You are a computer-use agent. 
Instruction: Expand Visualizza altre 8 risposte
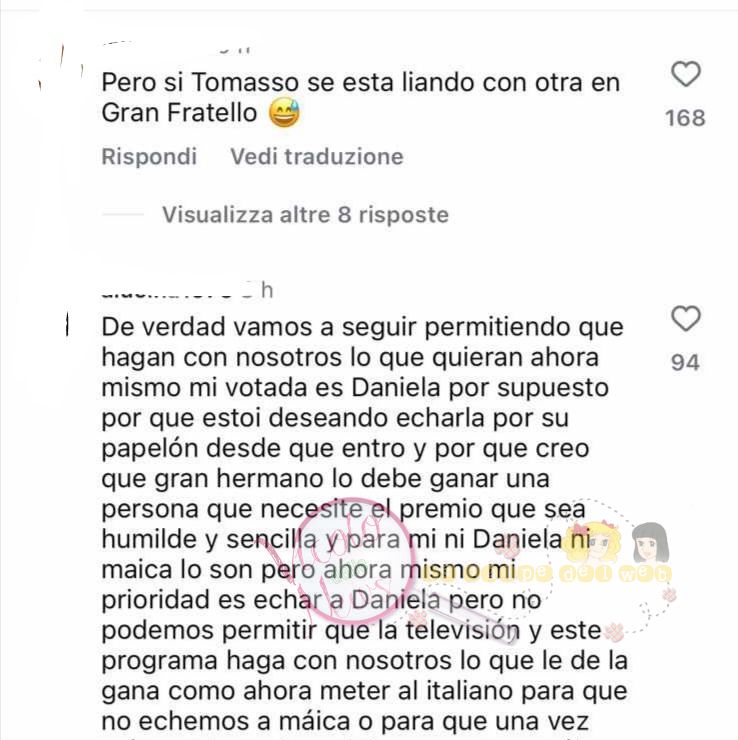click(x=305, y=215)
